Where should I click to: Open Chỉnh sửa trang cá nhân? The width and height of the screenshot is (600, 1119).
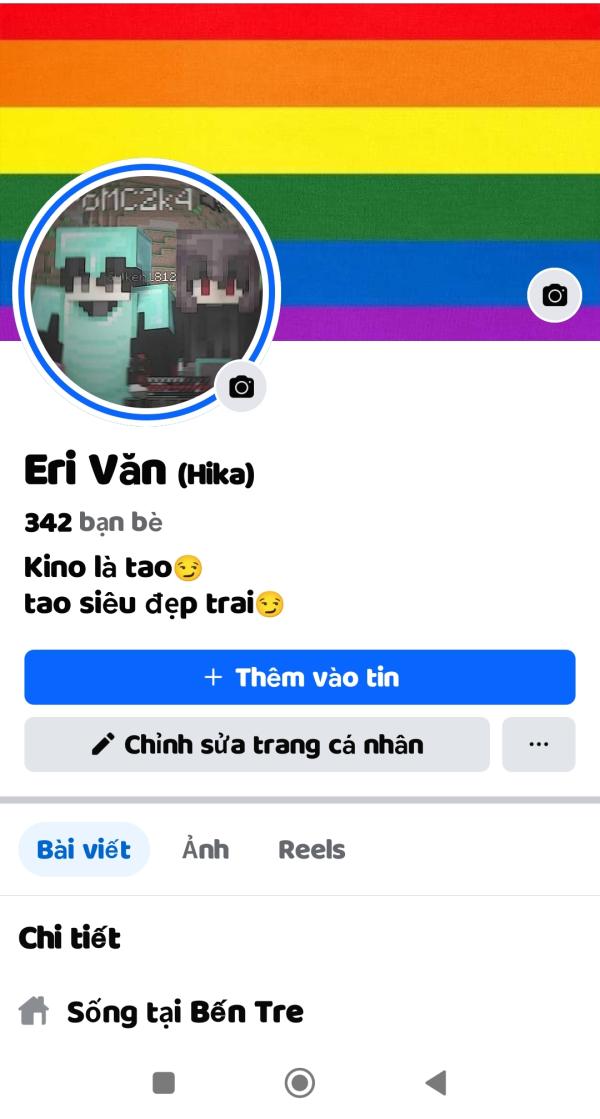coord(257,744)
